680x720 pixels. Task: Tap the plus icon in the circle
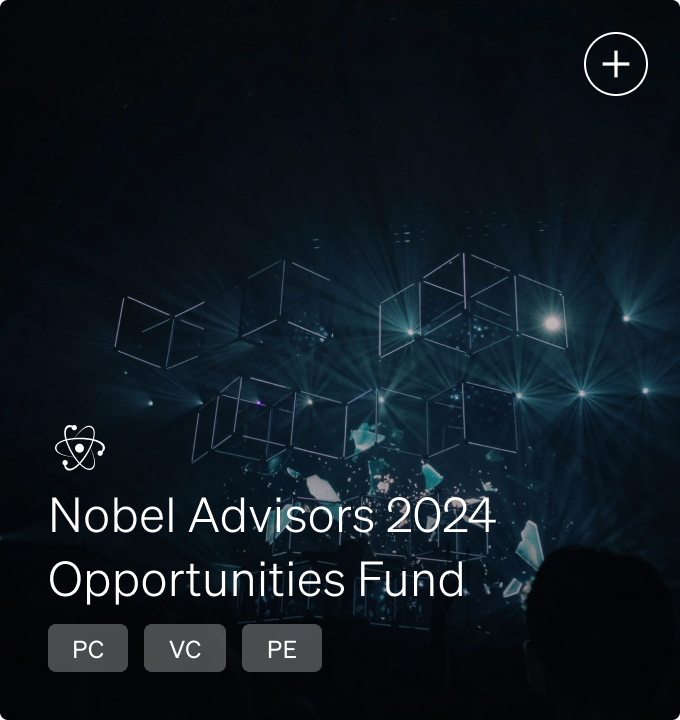(x=616, y=64)
